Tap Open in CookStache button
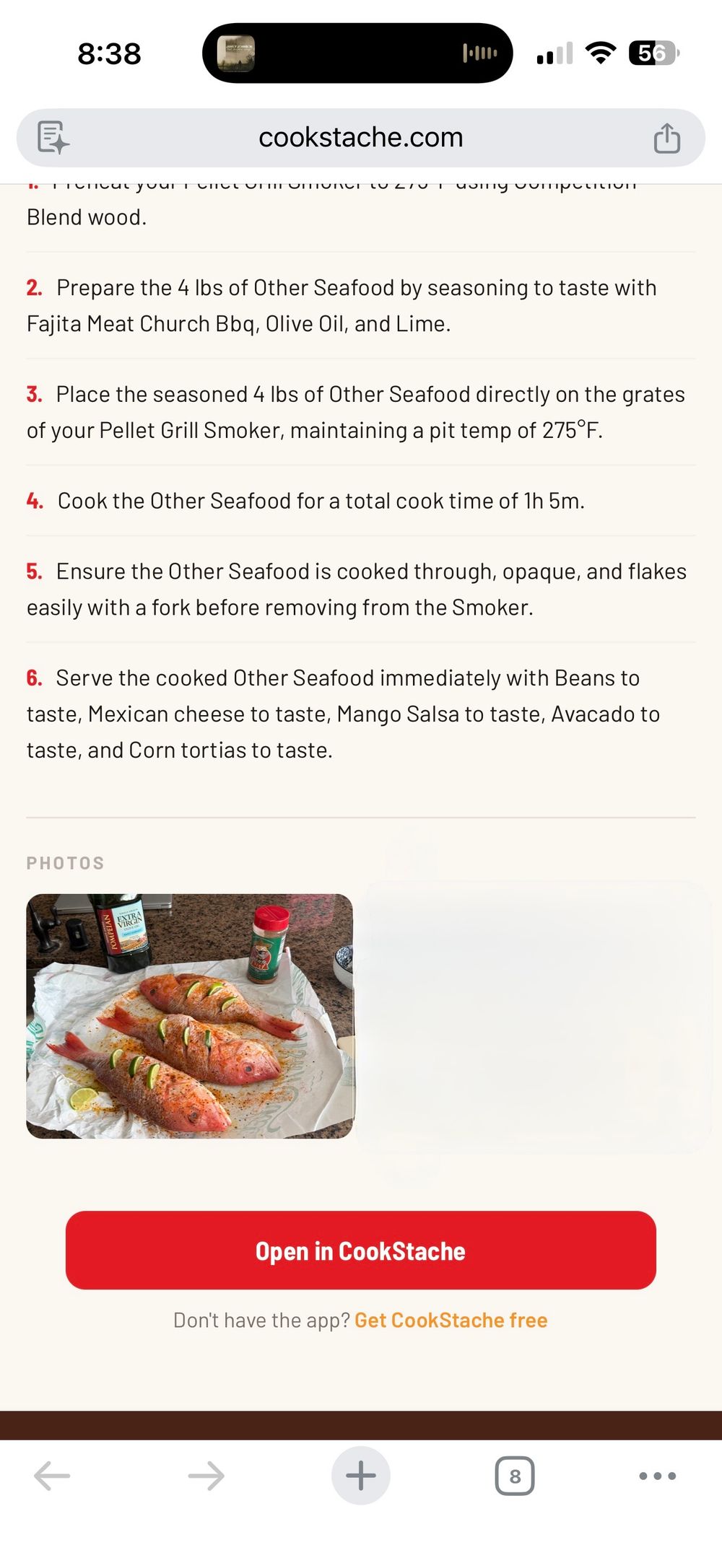The width and height of the screenshot is (722, 1568). (x=360, y=1251)
